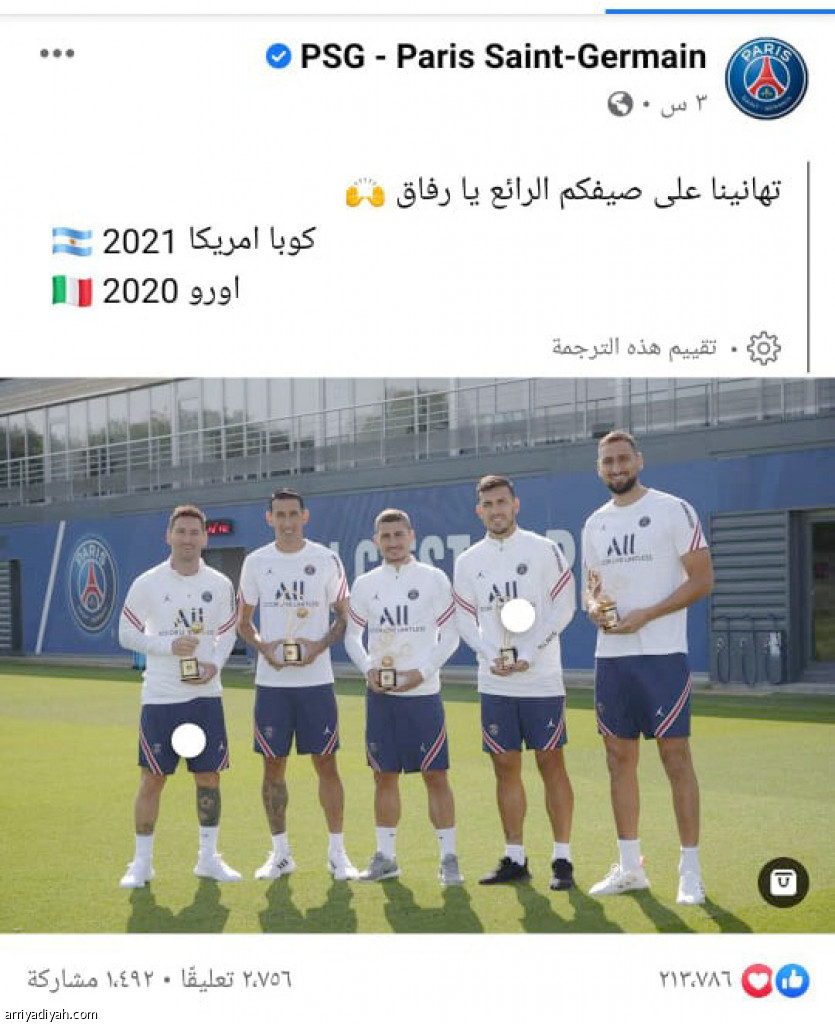Open the translation rating gear settings

point(764,348)
